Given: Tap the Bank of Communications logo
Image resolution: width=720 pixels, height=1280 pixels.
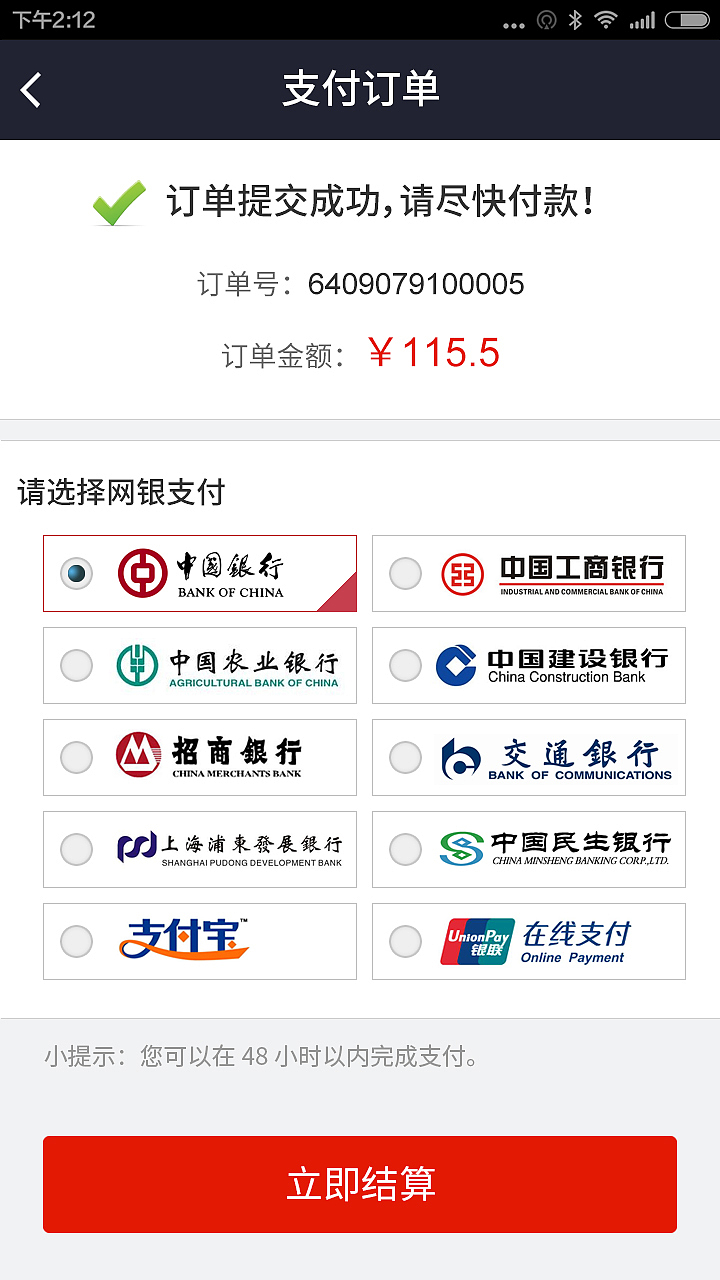Looking at the screenshot, I should 555,757.
